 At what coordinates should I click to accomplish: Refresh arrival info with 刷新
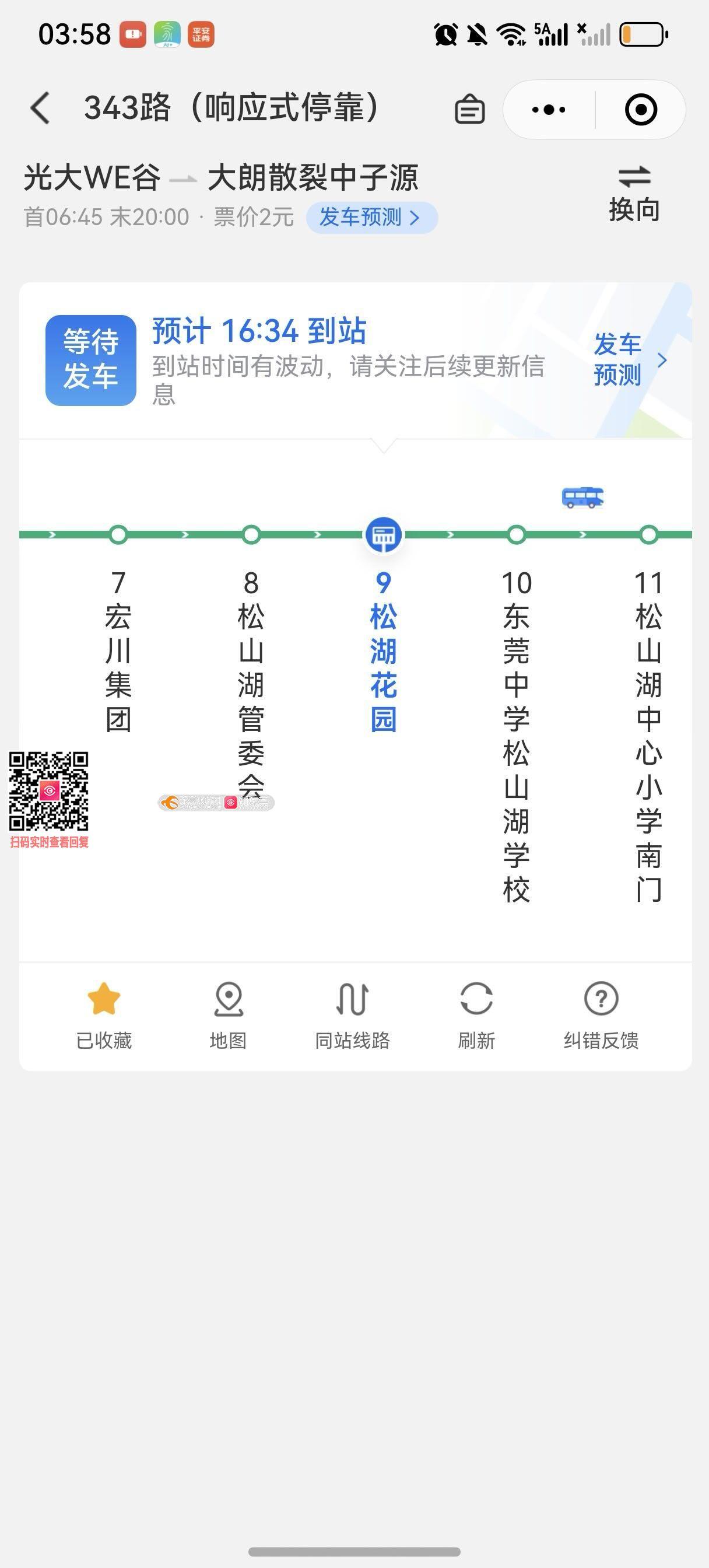click(476, 1014)
